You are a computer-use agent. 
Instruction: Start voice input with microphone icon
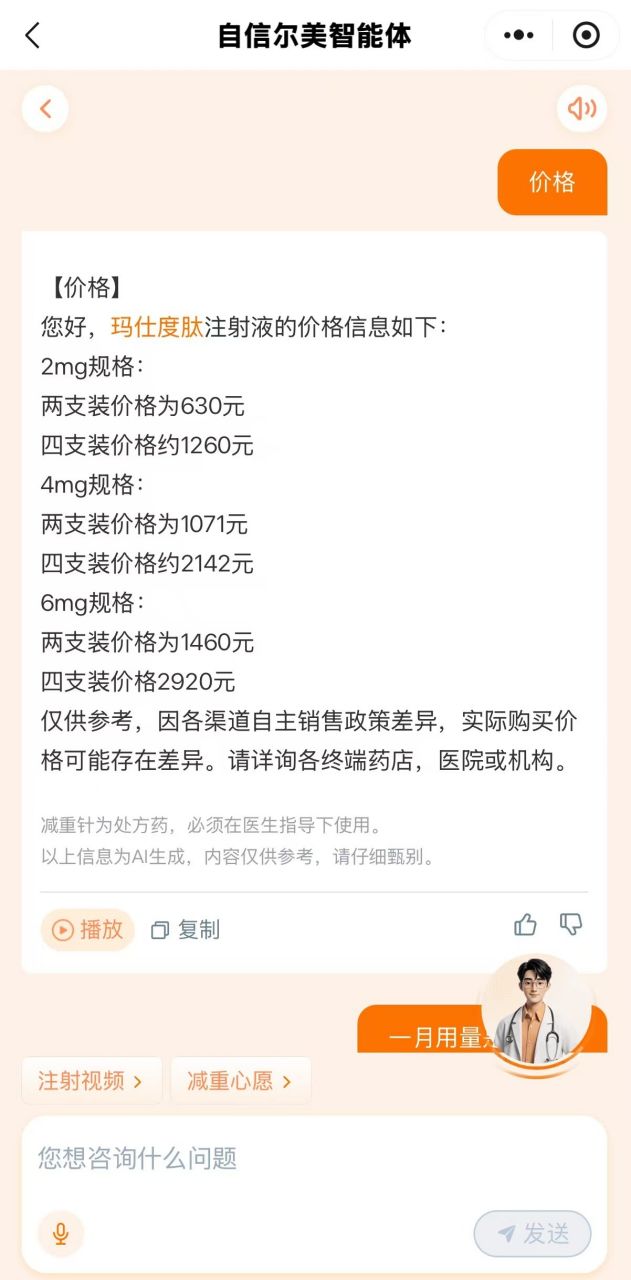point(60,1233)
